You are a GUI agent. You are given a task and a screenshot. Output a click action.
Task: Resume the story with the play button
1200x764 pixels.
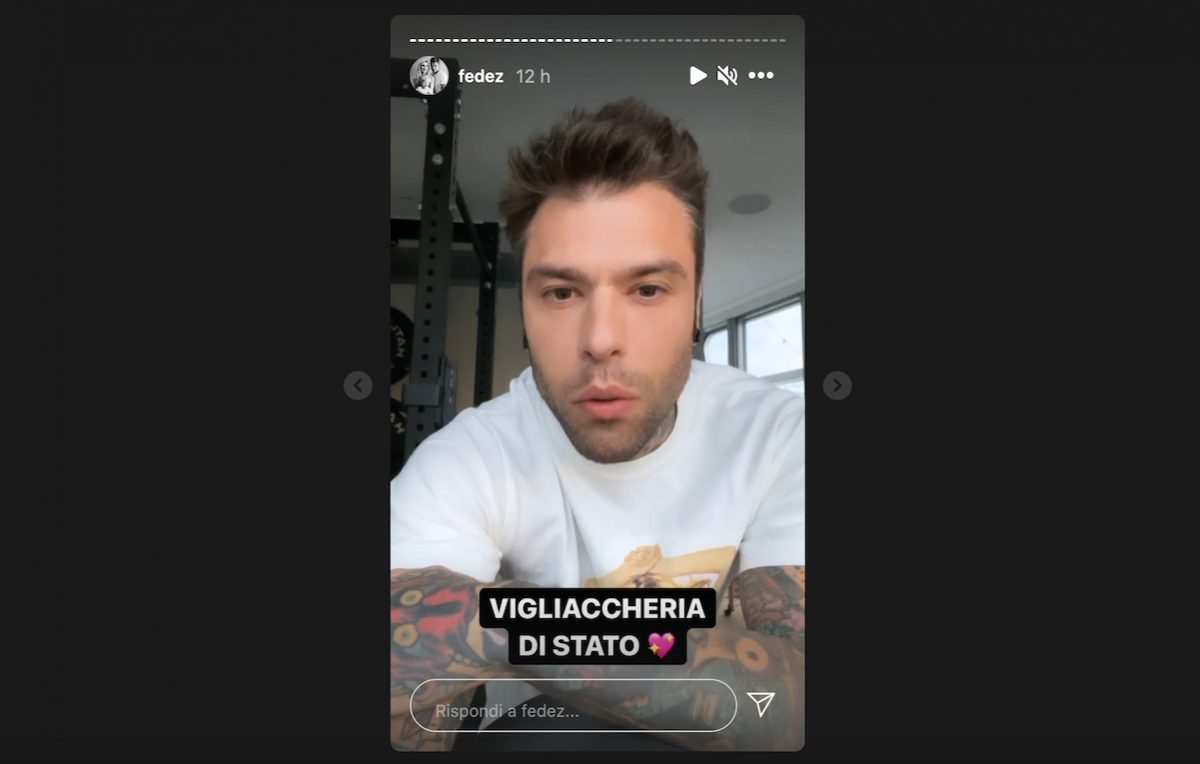coord(698,76)
